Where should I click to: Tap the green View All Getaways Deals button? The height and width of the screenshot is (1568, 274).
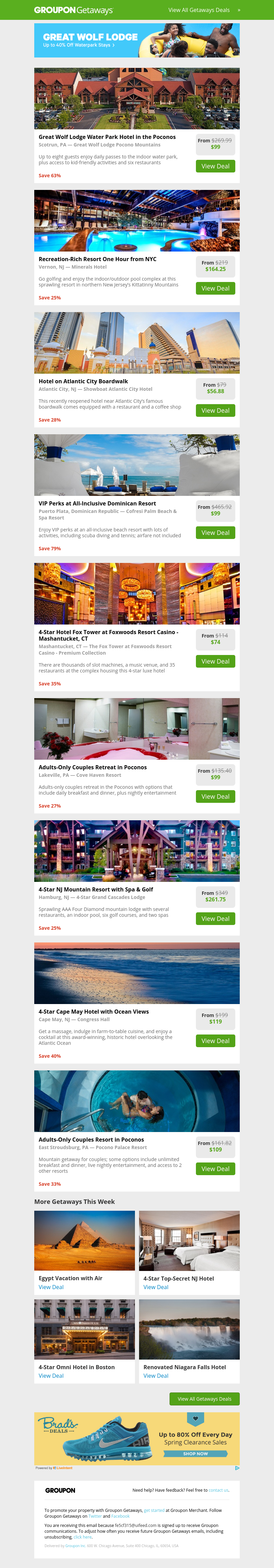[204, 1399]
